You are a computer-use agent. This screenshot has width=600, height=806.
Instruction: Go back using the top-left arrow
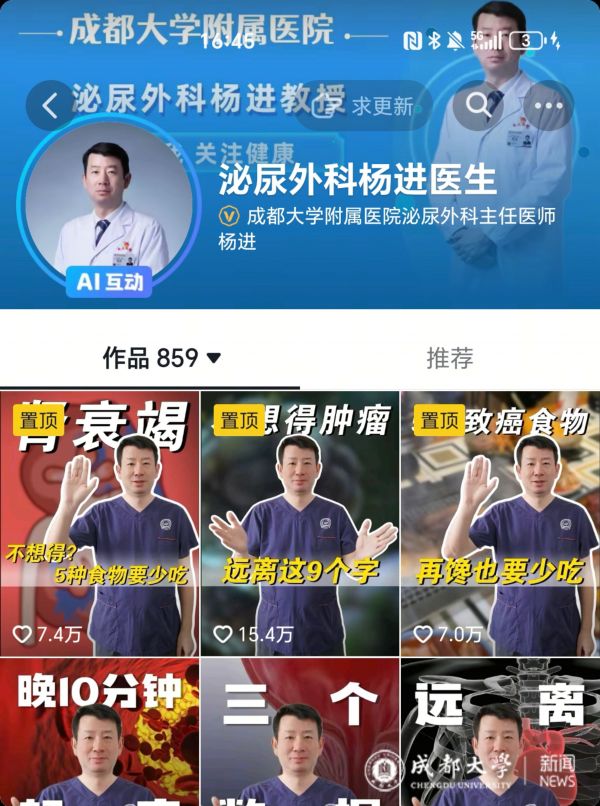point(51,104)
